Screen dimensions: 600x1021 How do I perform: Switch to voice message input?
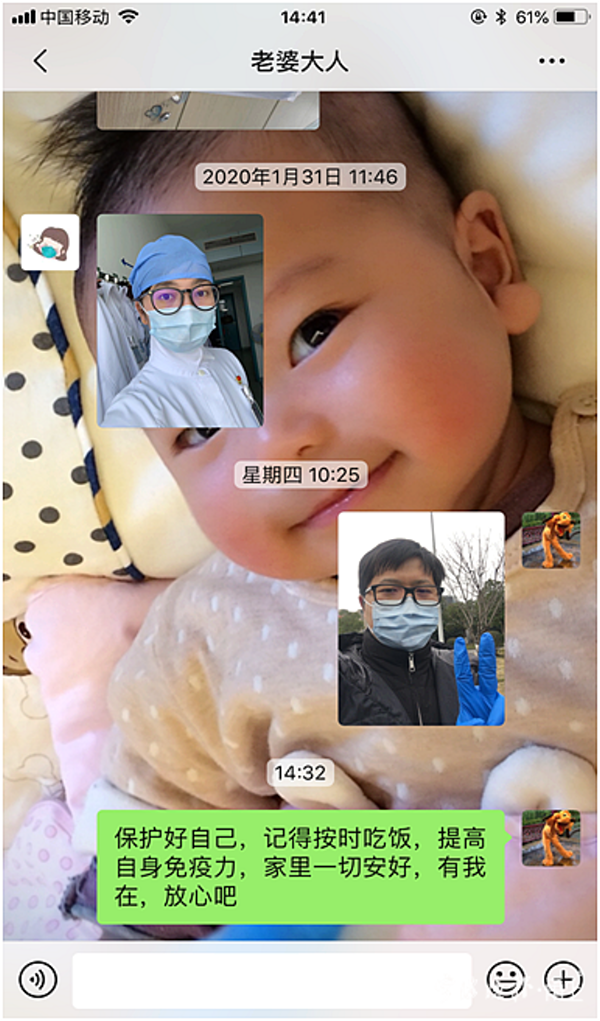pyautogui.click(x=38, y=979)
